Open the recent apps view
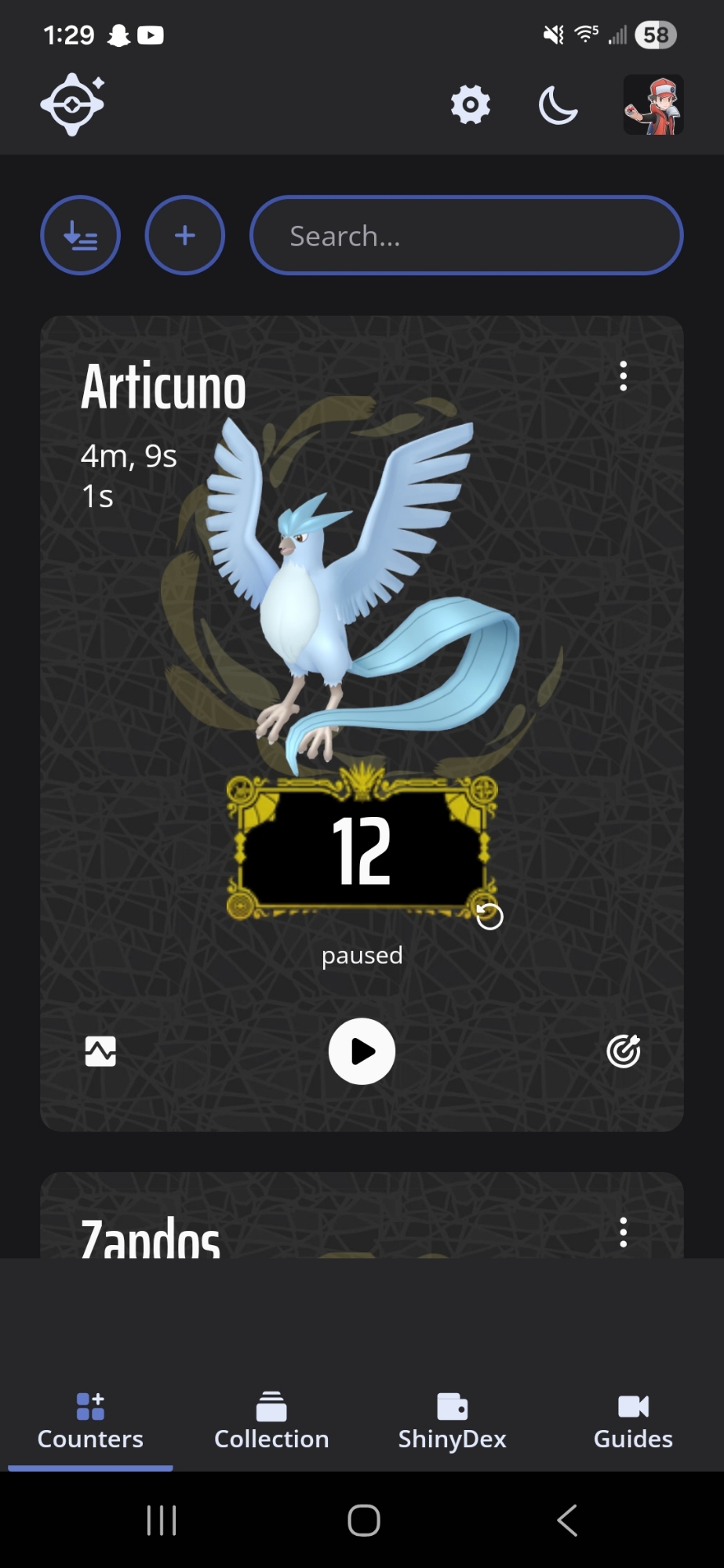The height and width of the screenshot is (1568, 724). [x=162, y=1521]
